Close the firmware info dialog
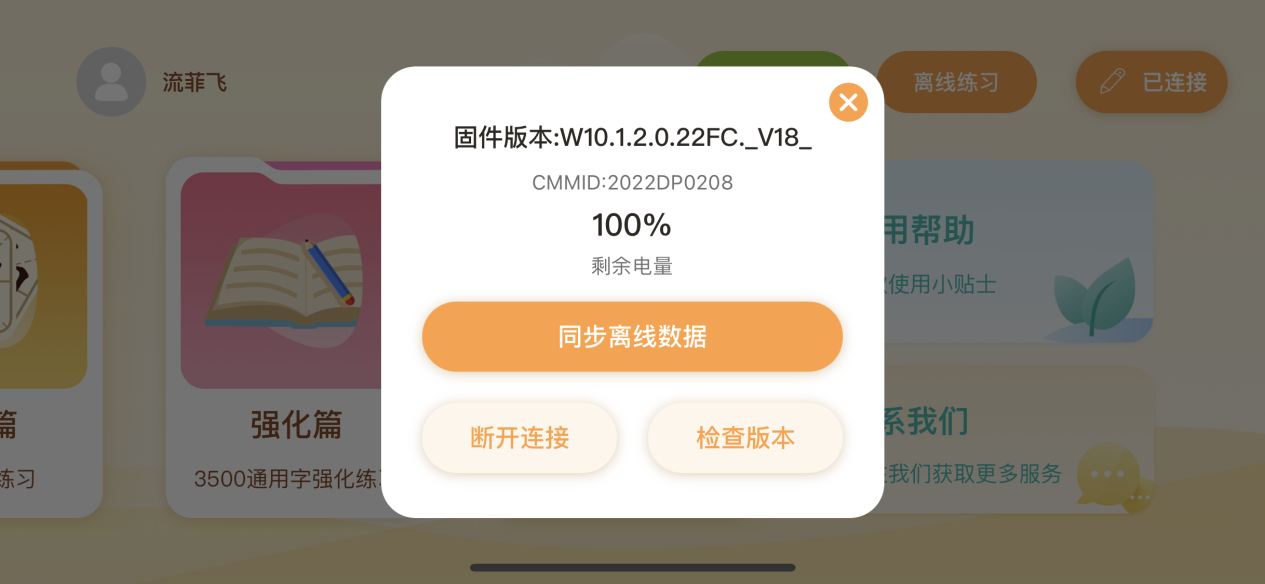Screen dimensions: 1265x584 [x=848, y=102]
